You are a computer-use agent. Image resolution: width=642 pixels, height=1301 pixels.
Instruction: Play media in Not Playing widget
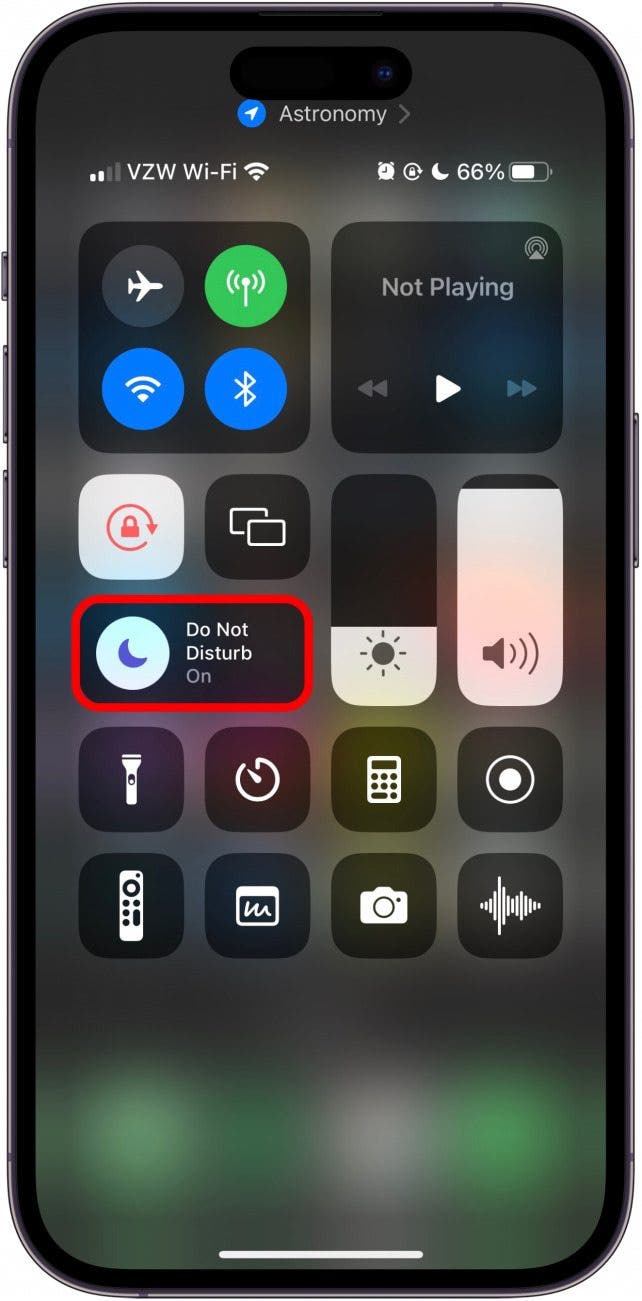pyautogui.click(x=447, y=388)
